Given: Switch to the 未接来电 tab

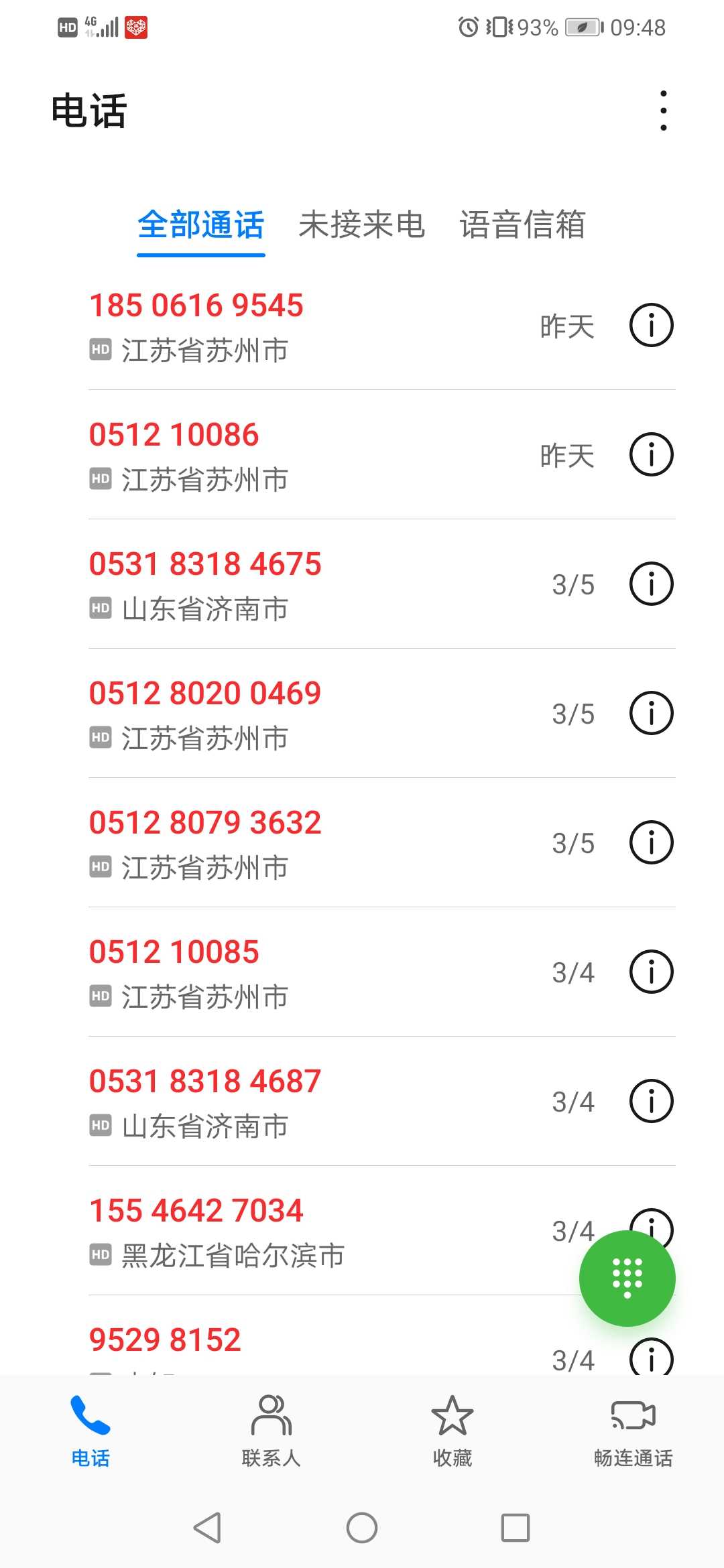Looking at the screenshot, I should point(361,224).
